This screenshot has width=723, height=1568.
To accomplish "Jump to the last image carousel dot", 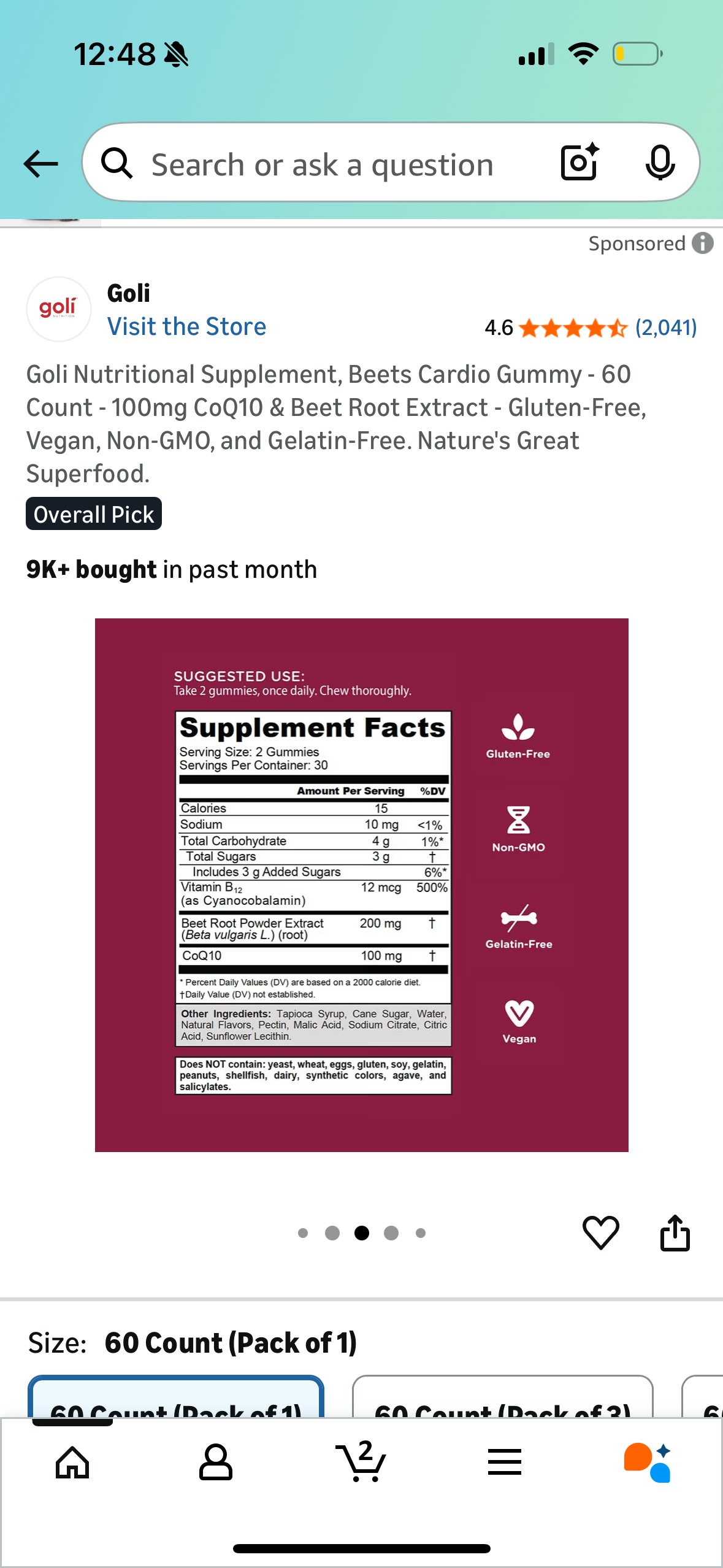I will 420,1233.
